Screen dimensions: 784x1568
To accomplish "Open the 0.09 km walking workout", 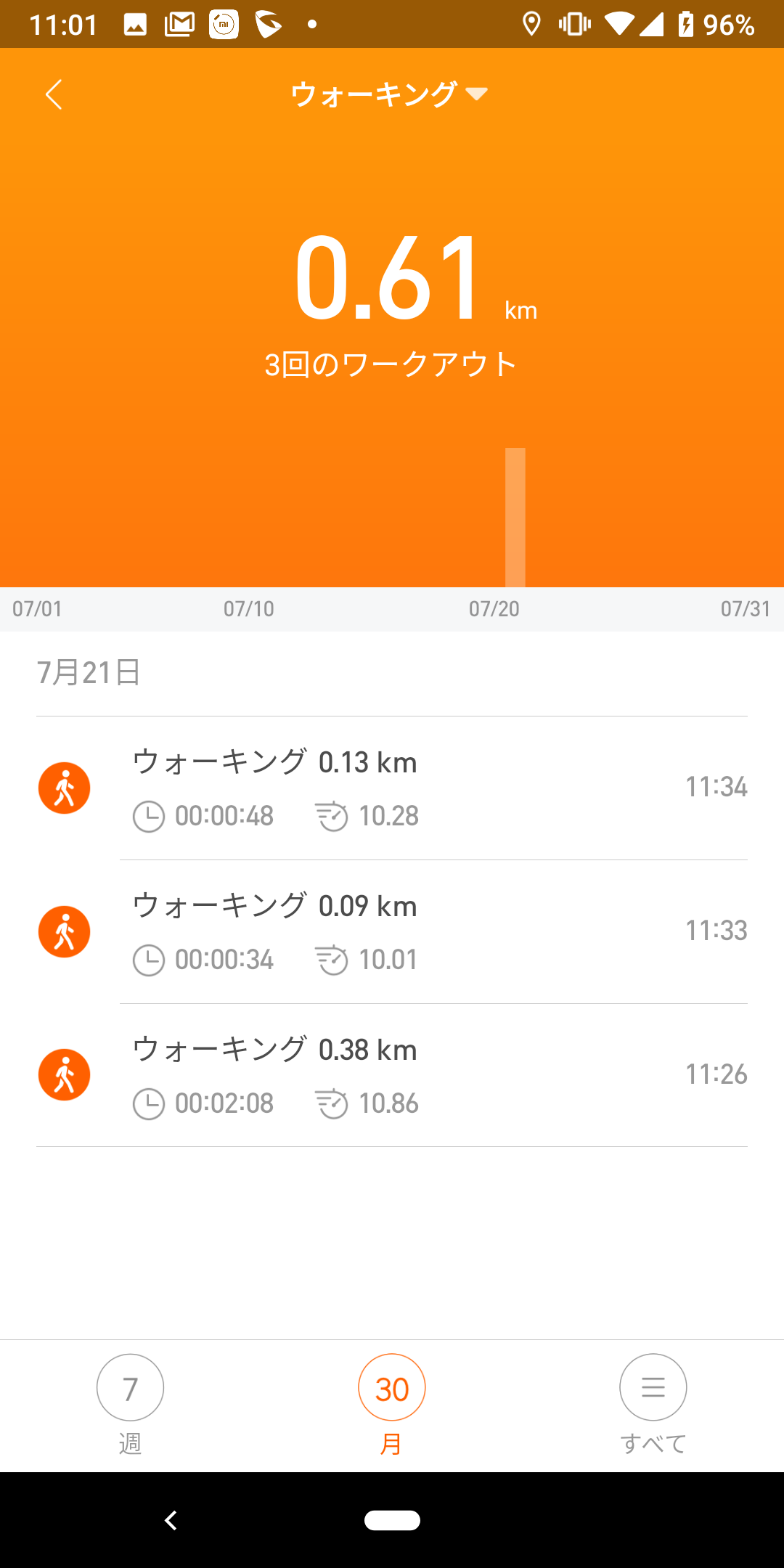I will pyautogui.click(x=392, y=932).
